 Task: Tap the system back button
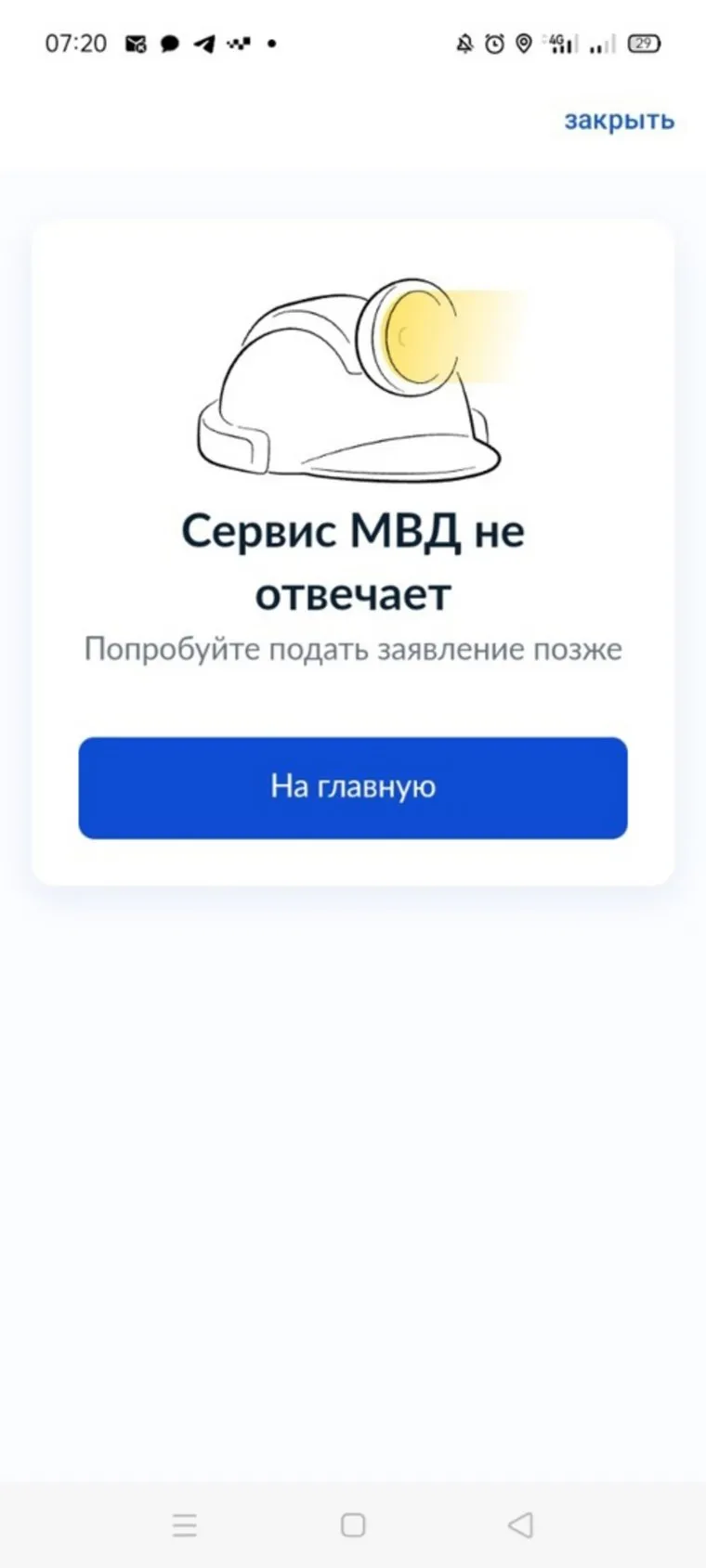(x=520, y=1525)
